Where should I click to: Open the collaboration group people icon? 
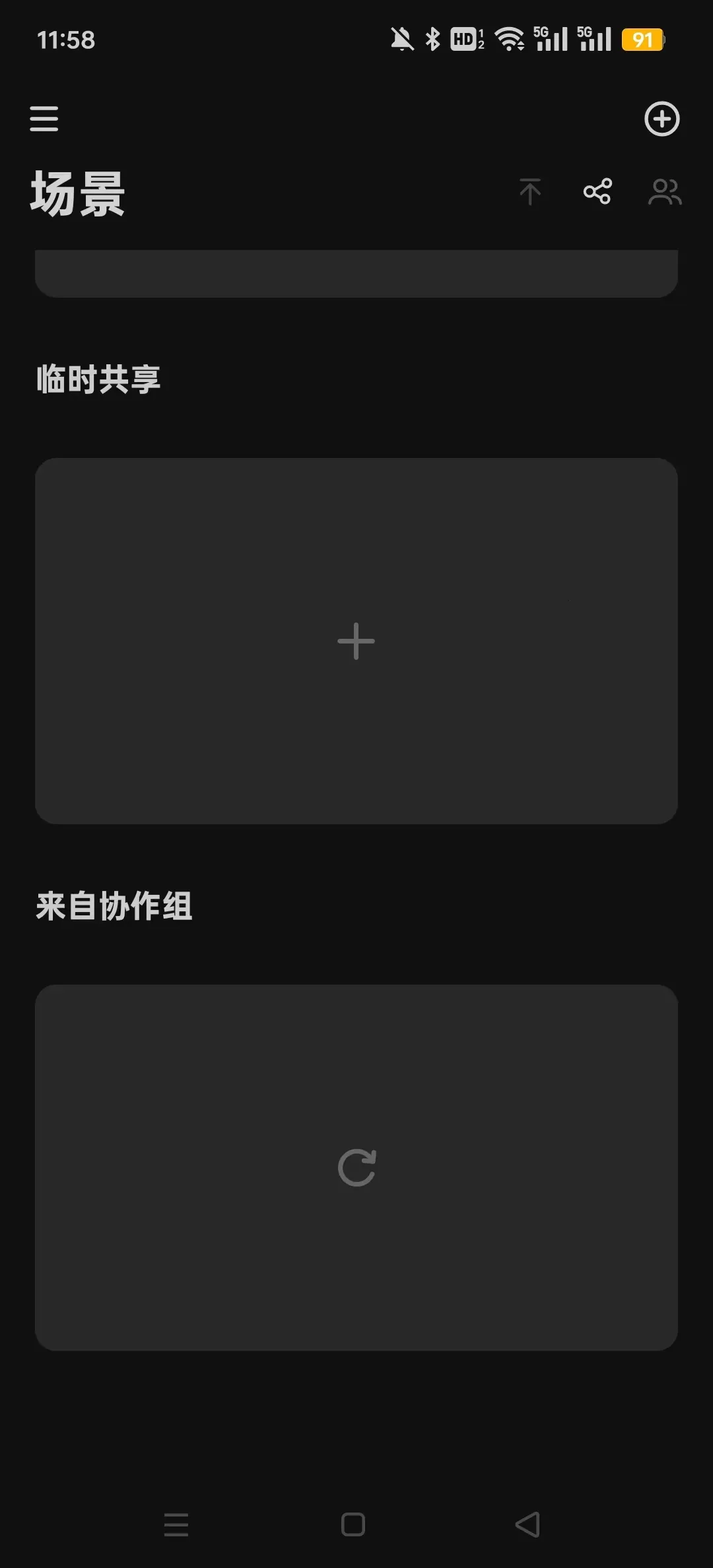point(664,192)
